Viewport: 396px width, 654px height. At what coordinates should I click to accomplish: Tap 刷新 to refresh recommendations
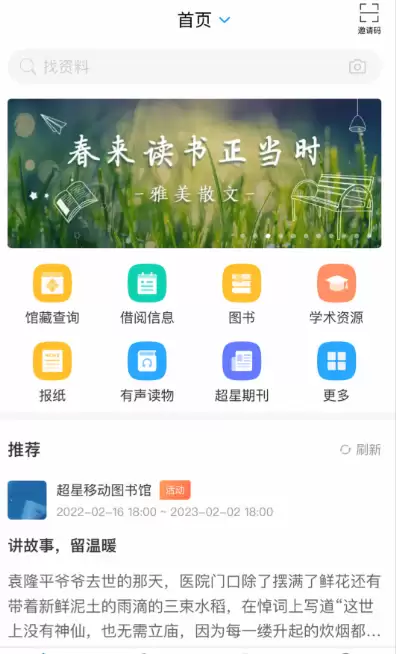tap(361, 450)
